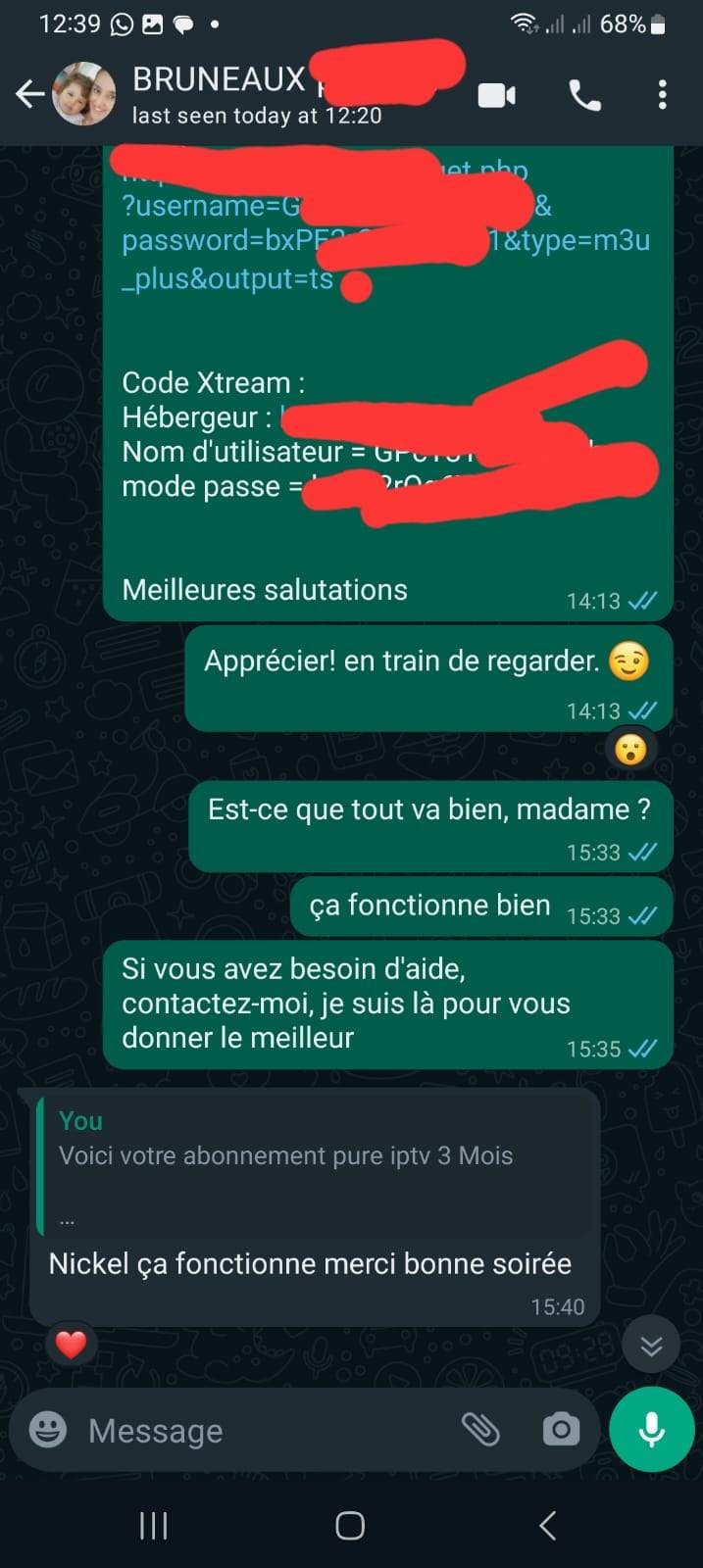Jump to the quoted 'Voici votre abonnement' message
This screenshot has height=1568, width=703.
tap(314, 1162)
